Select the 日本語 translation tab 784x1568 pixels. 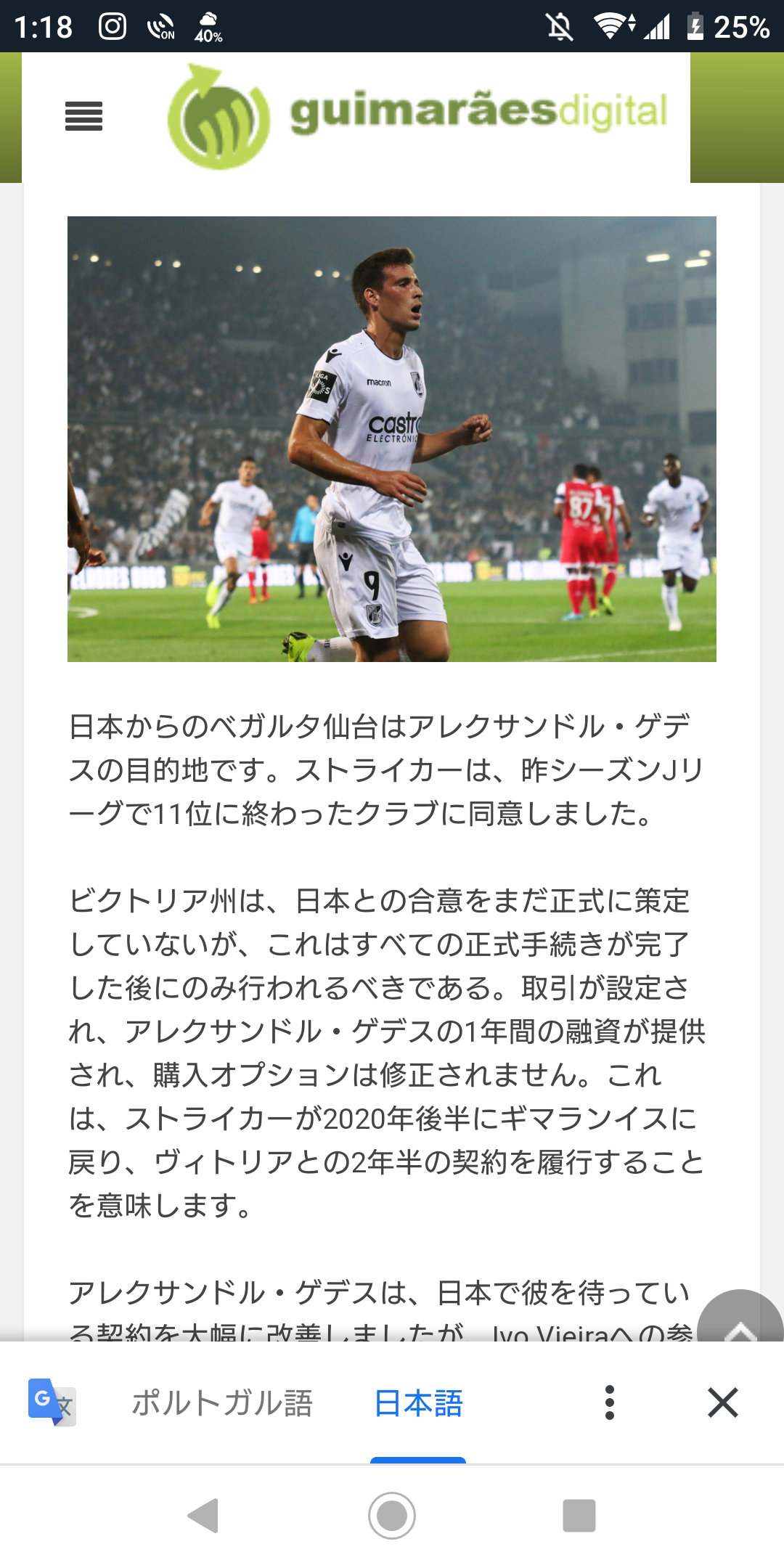(418, 1403)
